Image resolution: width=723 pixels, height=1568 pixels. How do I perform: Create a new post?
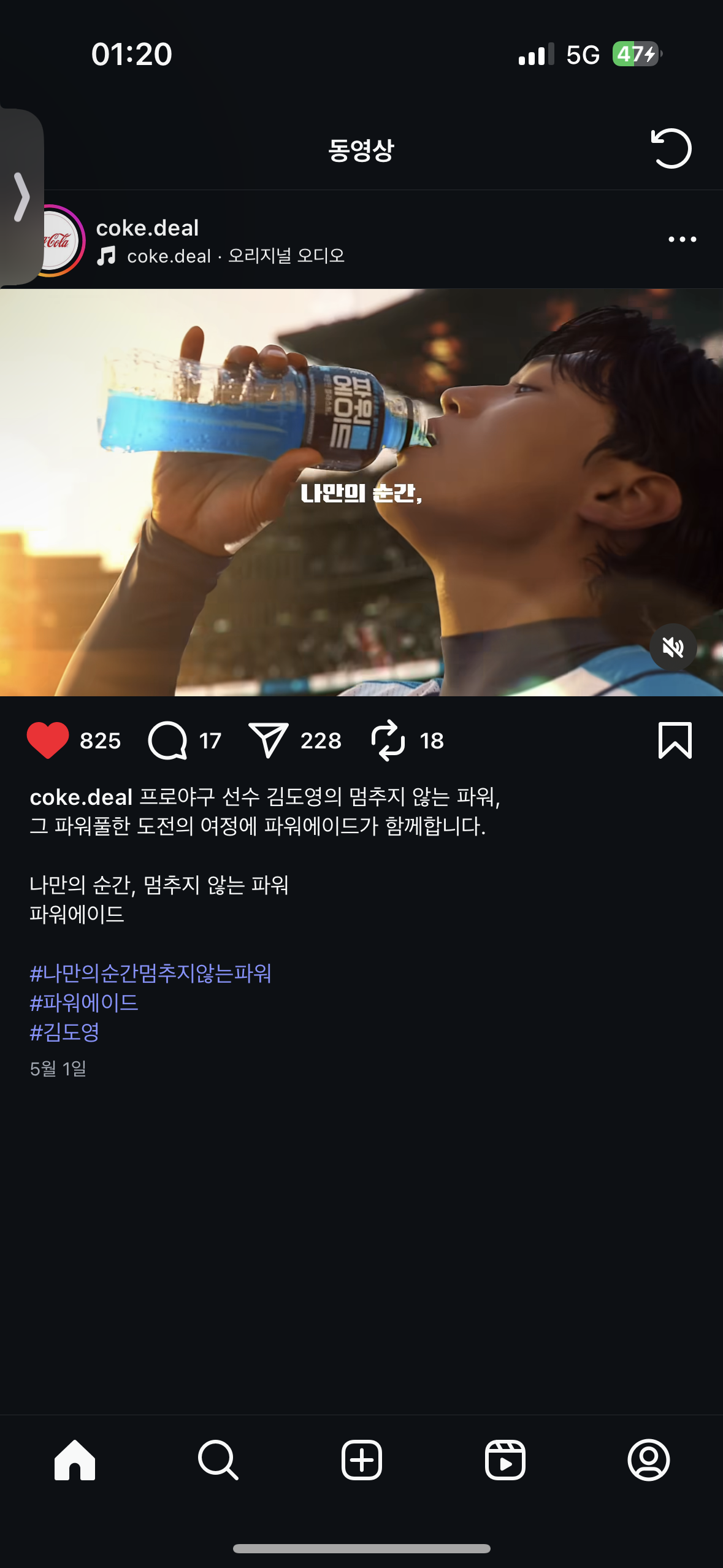(361, 1460)
